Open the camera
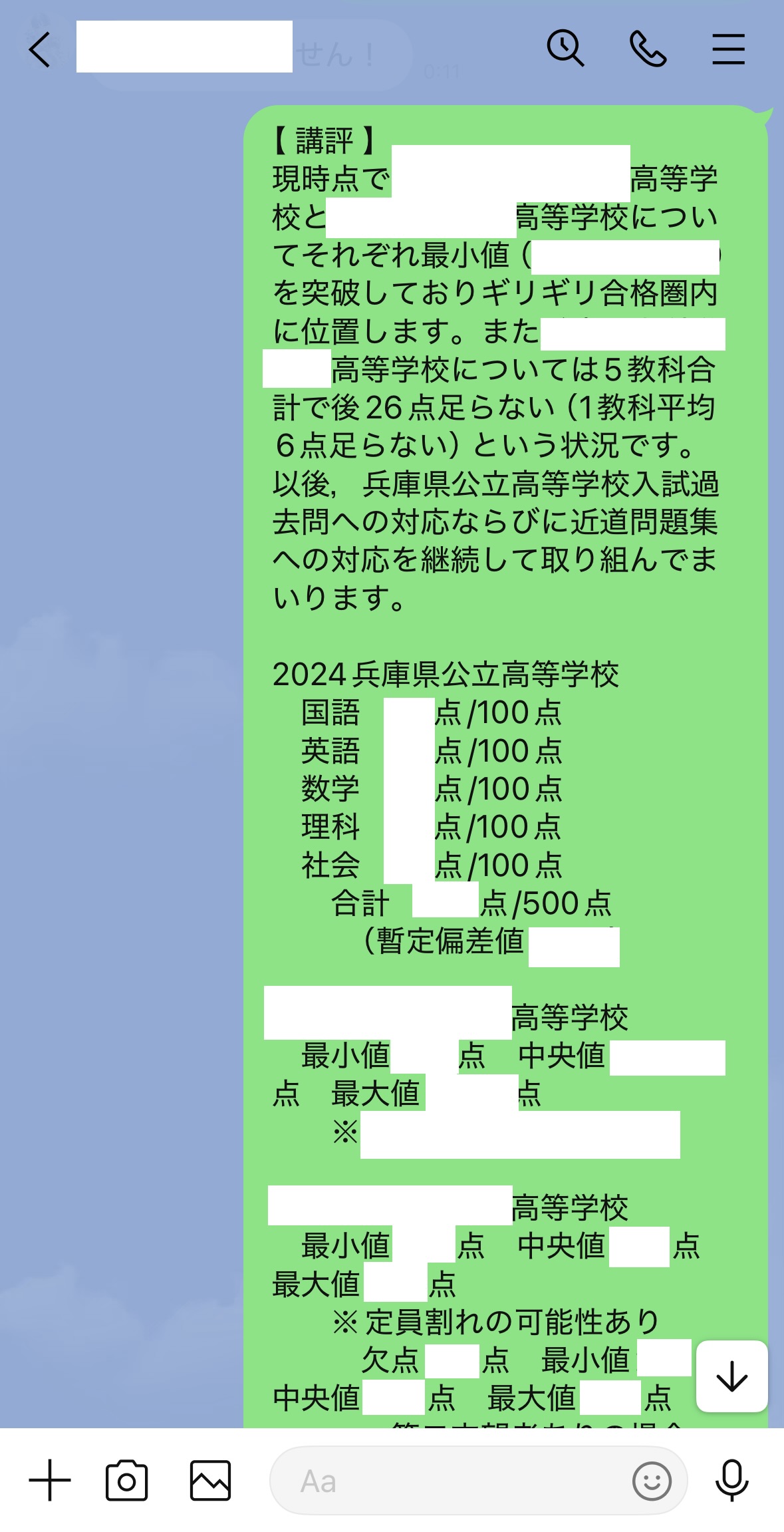The image size is (784, 1532). (126, 1480)
